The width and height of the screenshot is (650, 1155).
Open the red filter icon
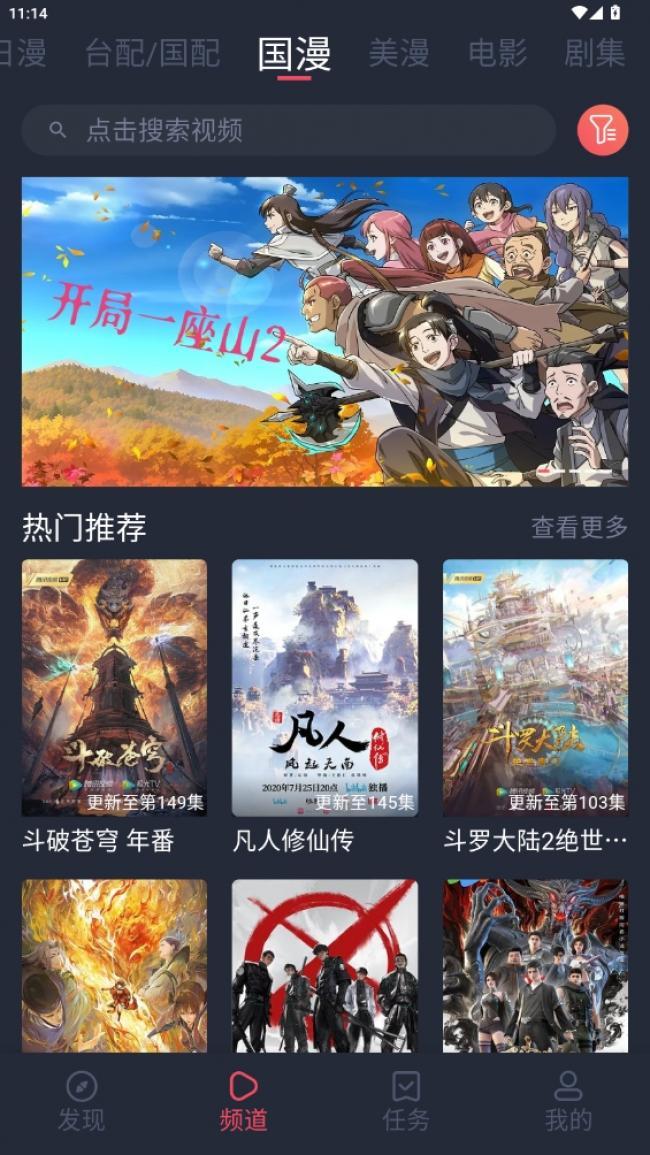pyautogui.click(x=602, y=130)
